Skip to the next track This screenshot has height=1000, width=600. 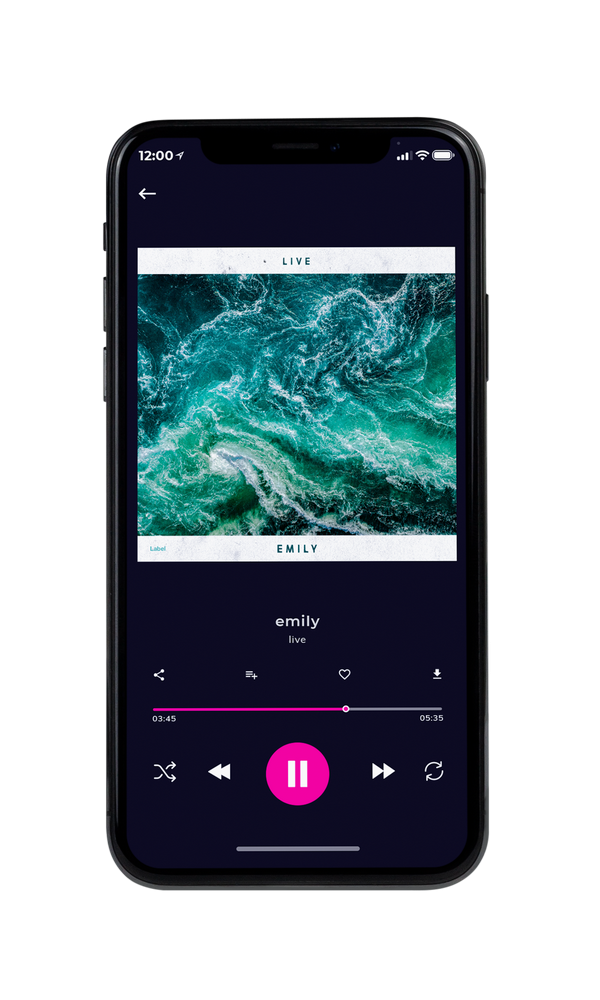tap(383, 771)
